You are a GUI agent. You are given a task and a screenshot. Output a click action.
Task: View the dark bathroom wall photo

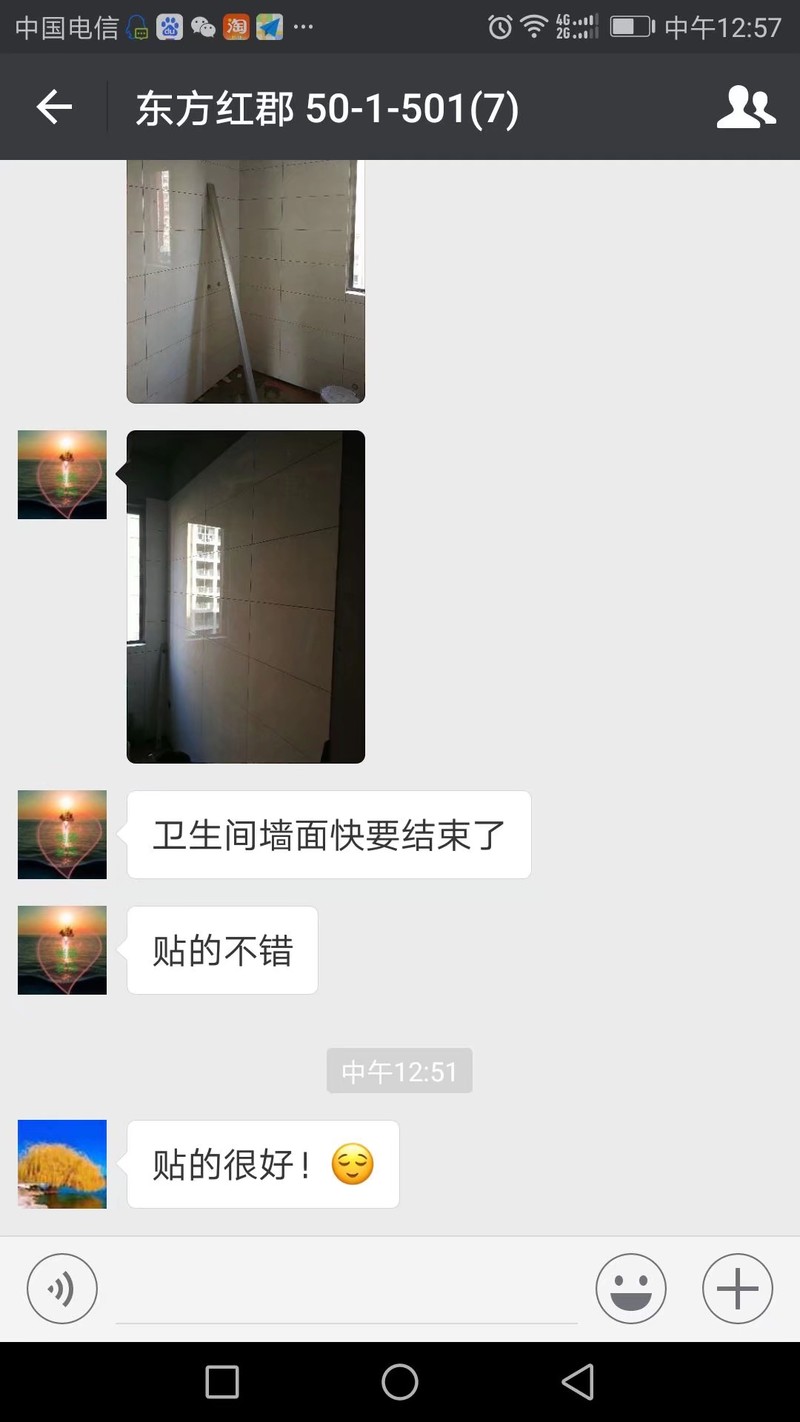point(246,597)
